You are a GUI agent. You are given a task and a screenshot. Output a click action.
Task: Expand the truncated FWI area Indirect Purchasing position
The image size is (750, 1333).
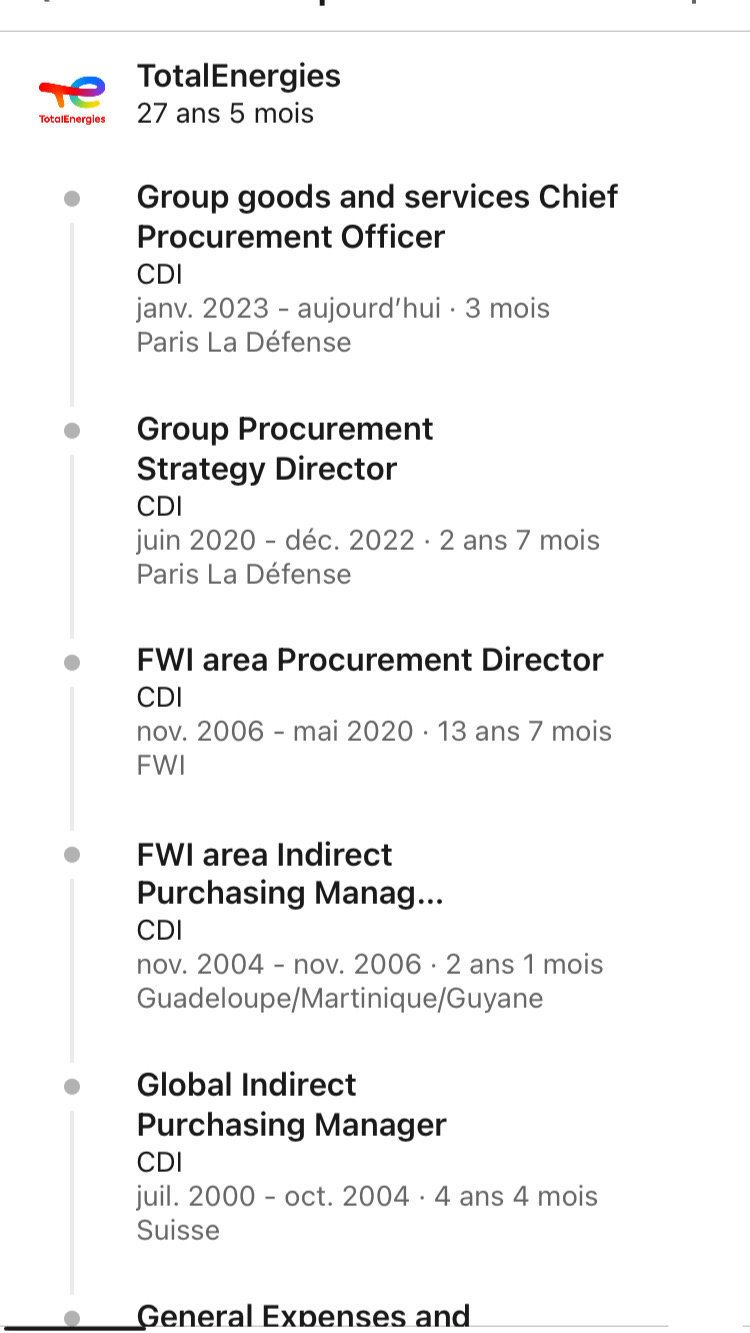coord(290,873)
